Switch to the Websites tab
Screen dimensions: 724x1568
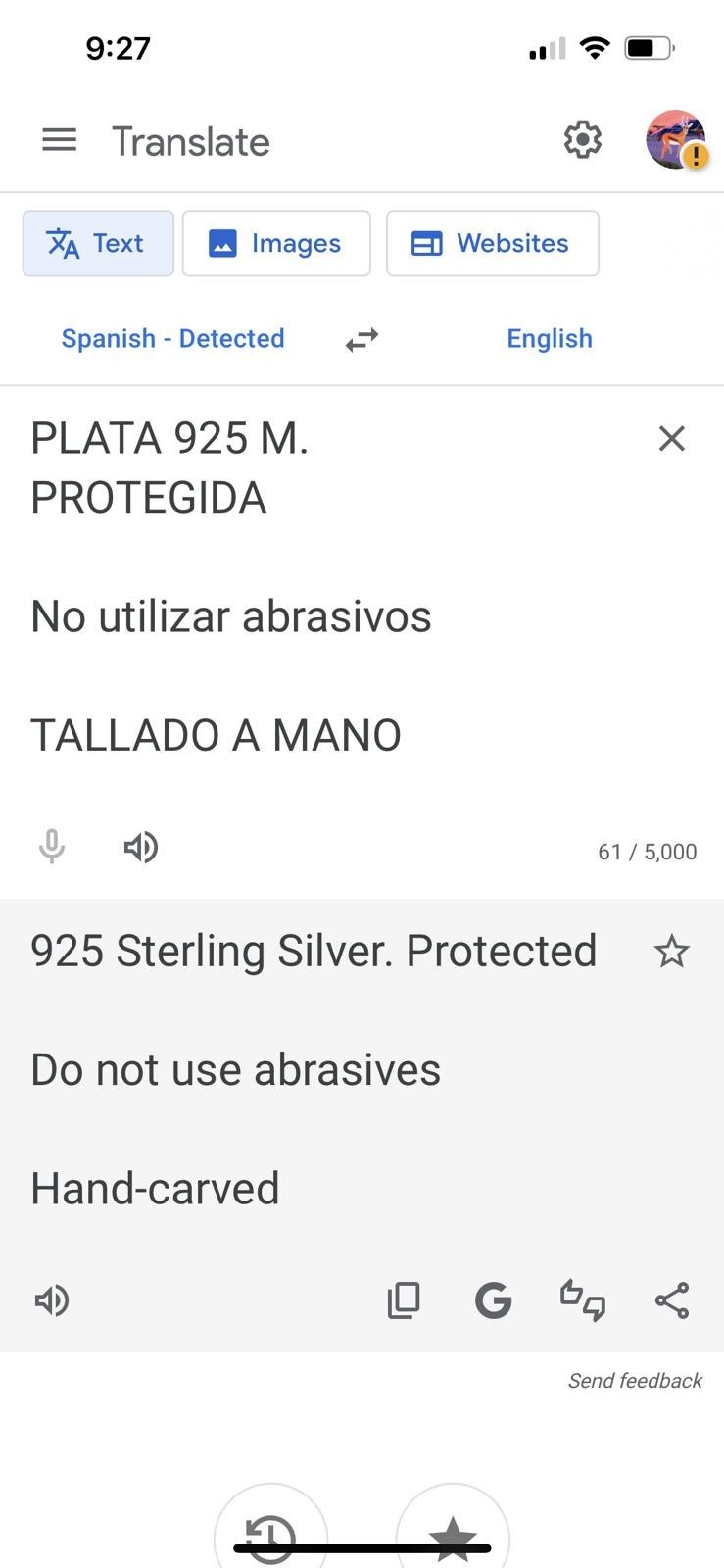point(492,243)
